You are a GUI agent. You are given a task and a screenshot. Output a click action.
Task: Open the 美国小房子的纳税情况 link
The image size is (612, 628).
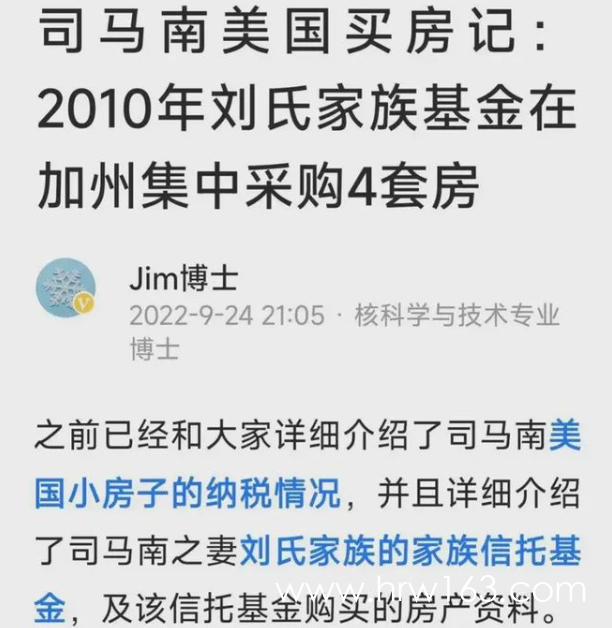click(x=190, y=493)
